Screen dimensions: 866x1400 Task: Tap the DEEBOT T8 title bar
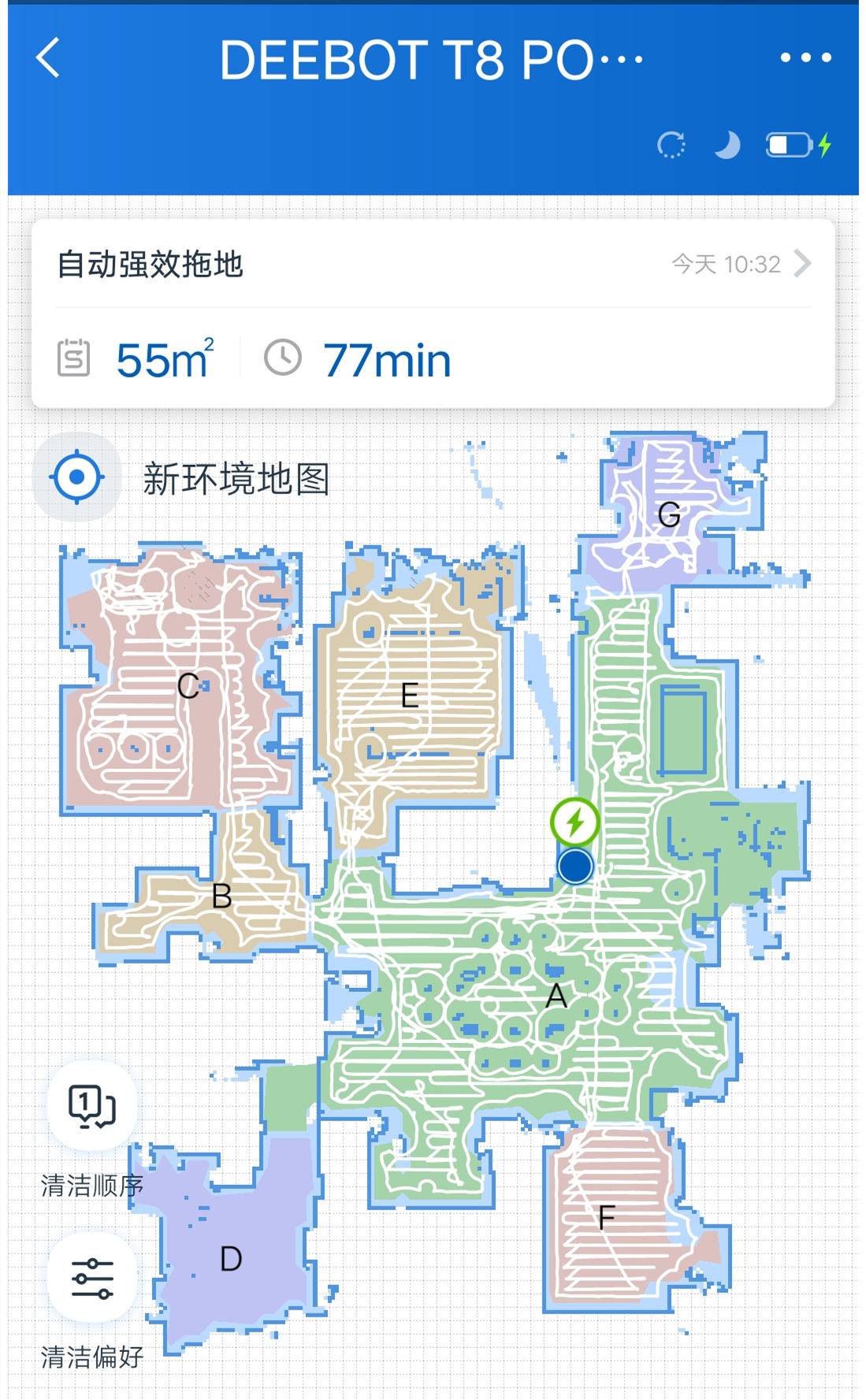pos(433,59)
